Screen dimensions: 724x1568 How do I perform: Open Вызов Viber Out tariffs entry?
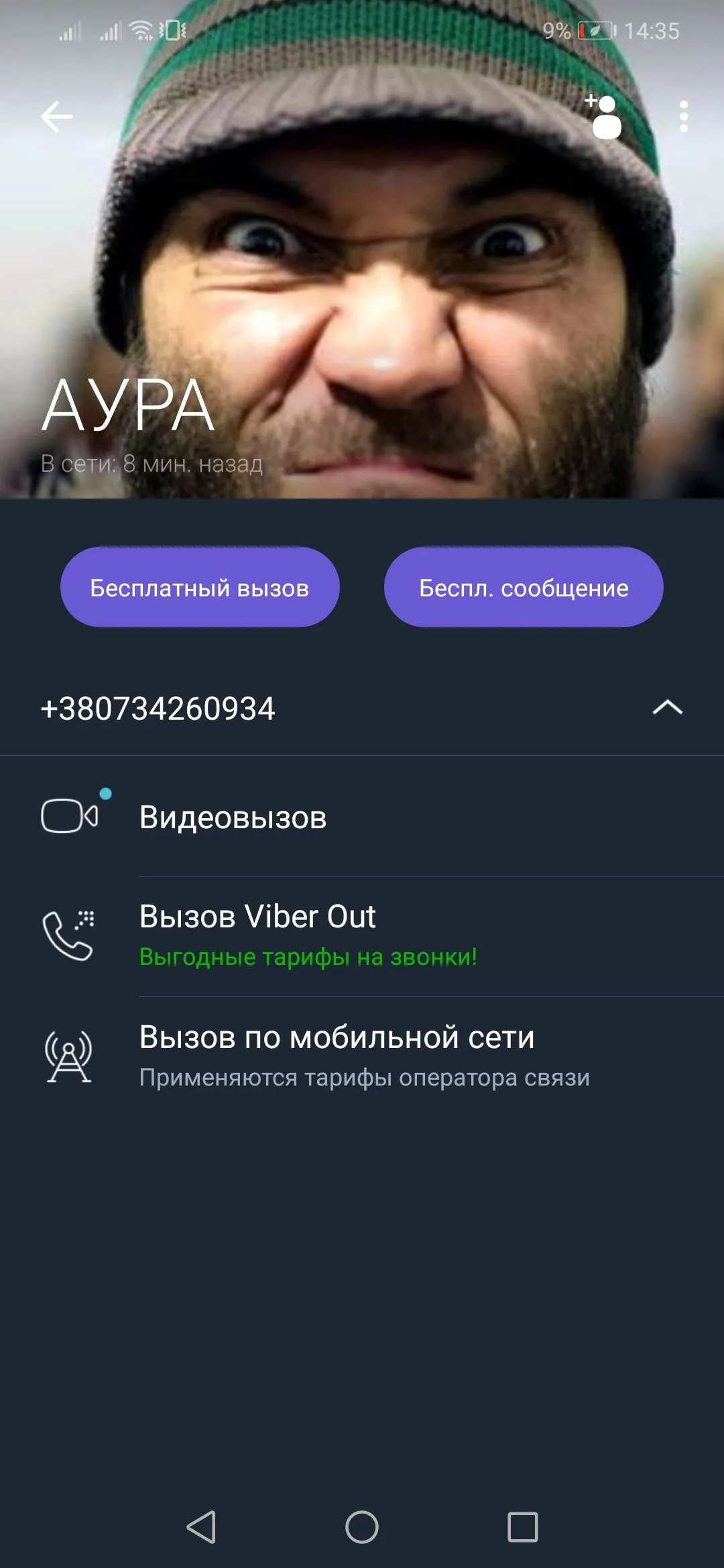(x=257, y=918)
